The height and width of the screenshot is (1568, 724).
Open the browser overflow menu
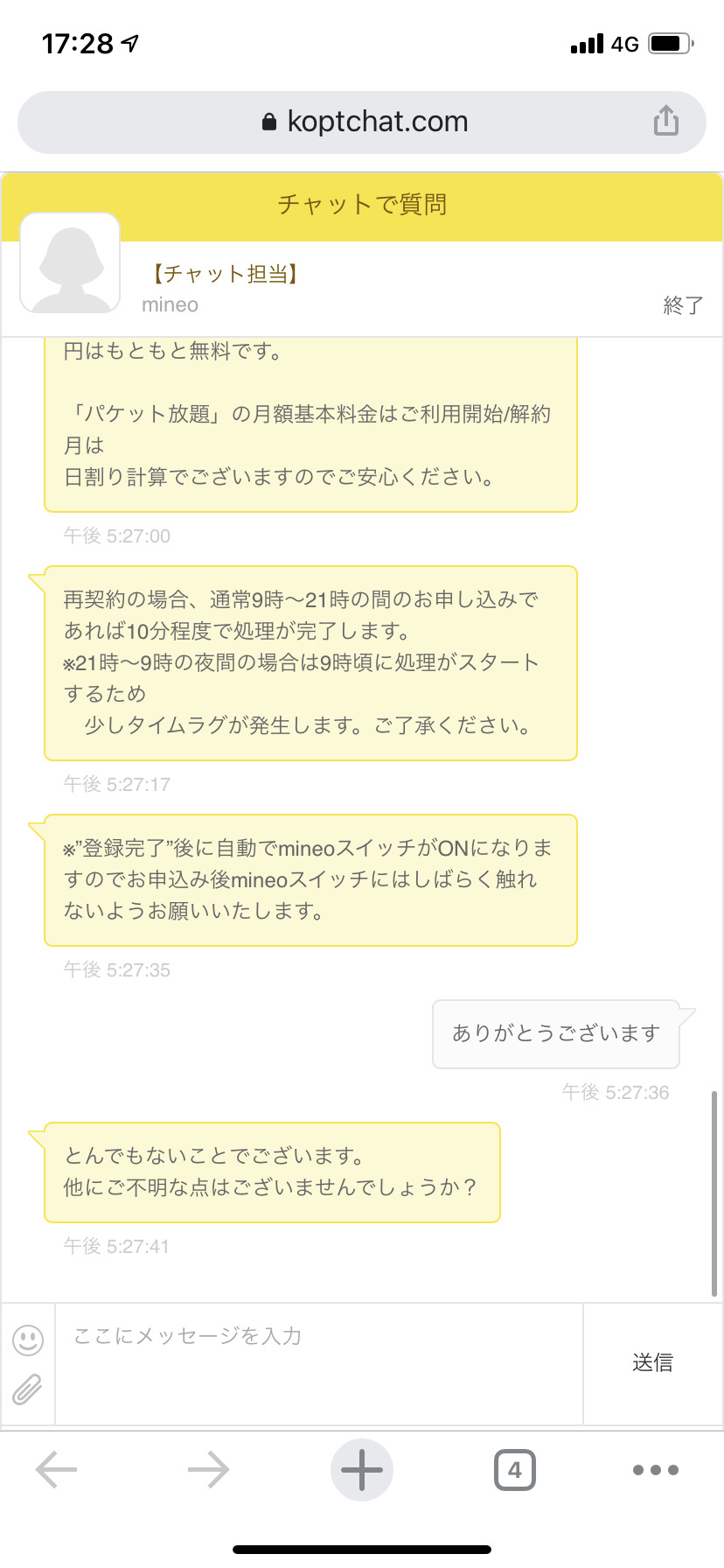655,1470
